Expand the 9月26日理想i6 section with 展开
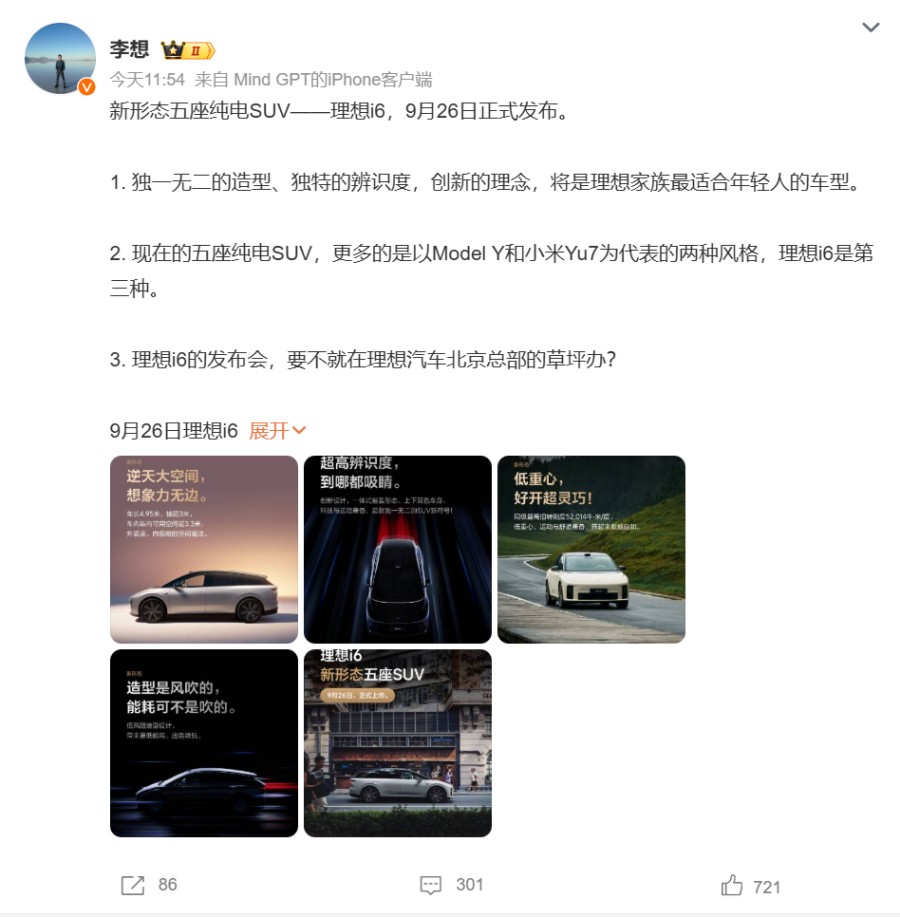This screenshot has height=917, width=900. tap(277, 431)
